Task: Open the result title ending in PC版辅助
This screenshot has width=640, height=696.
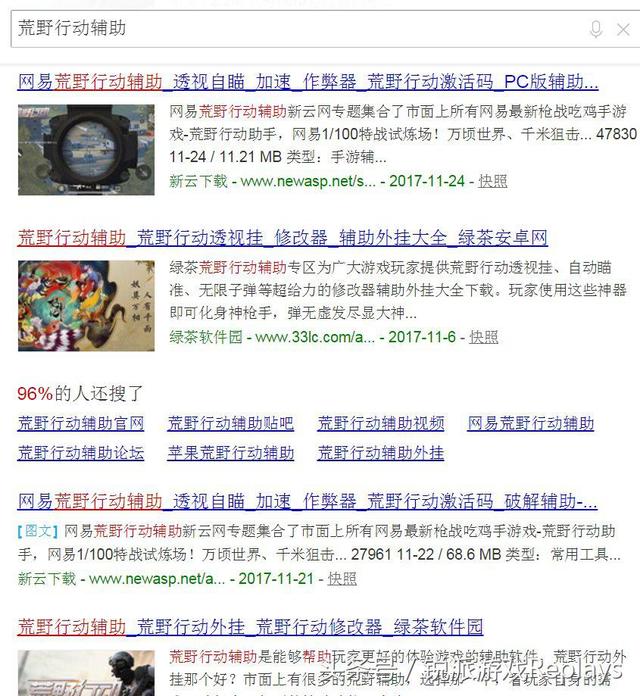Action: [x=308, y=82]
